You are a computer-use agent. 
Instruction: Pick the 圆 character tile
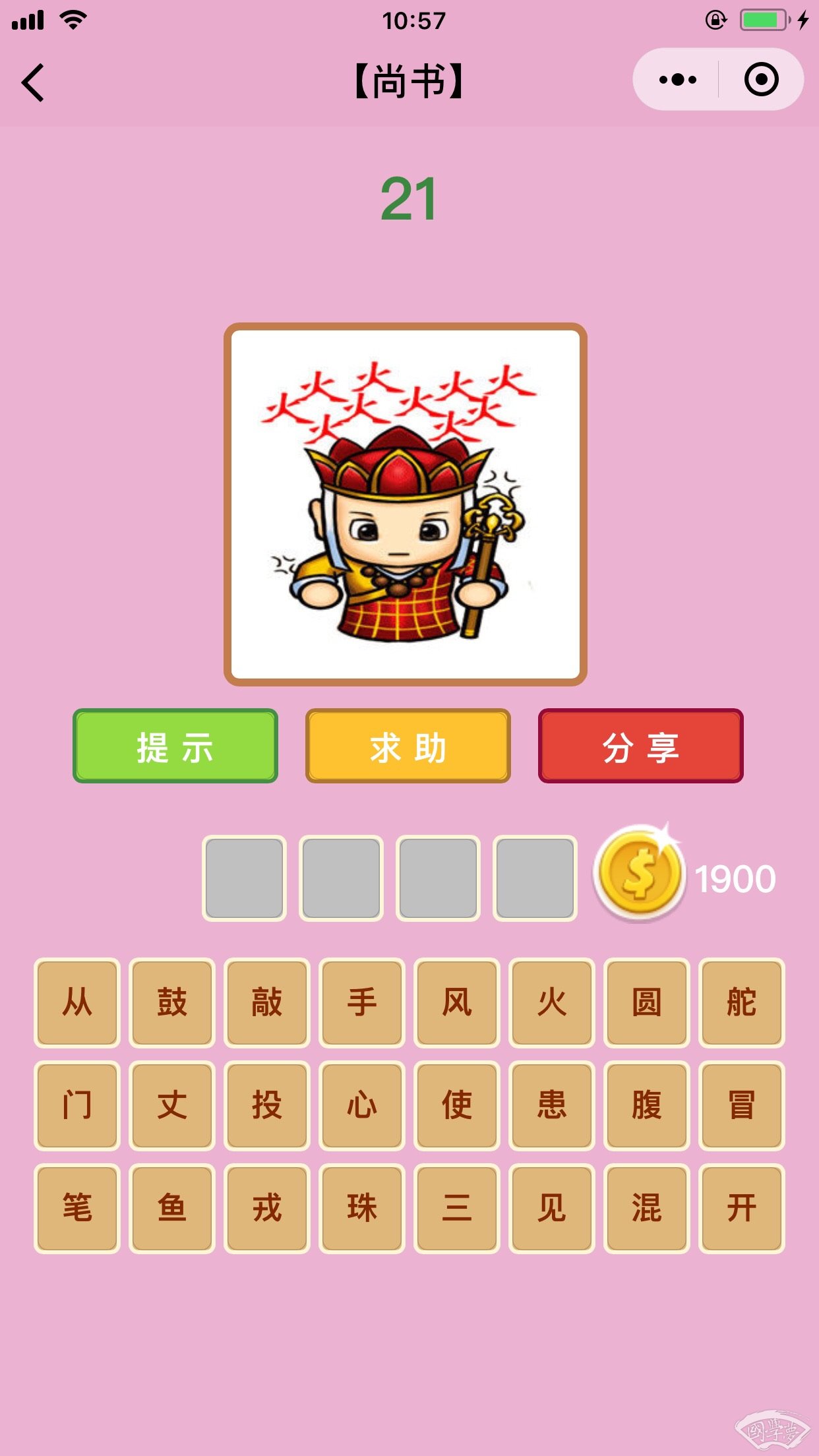(x=647, y=1002)
